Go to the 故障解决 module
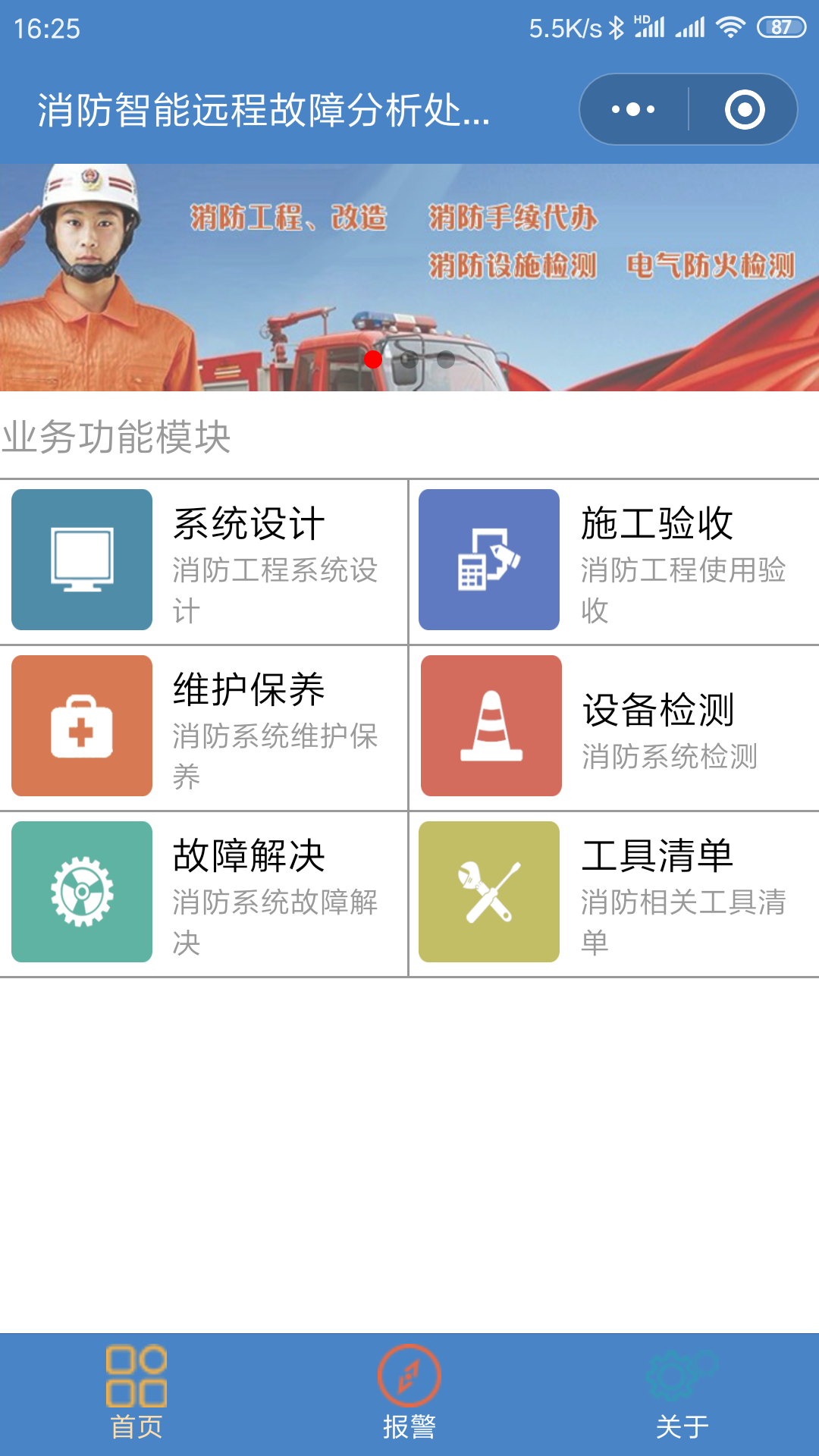Screen dimensions: 819x1456 click(203, 893)
